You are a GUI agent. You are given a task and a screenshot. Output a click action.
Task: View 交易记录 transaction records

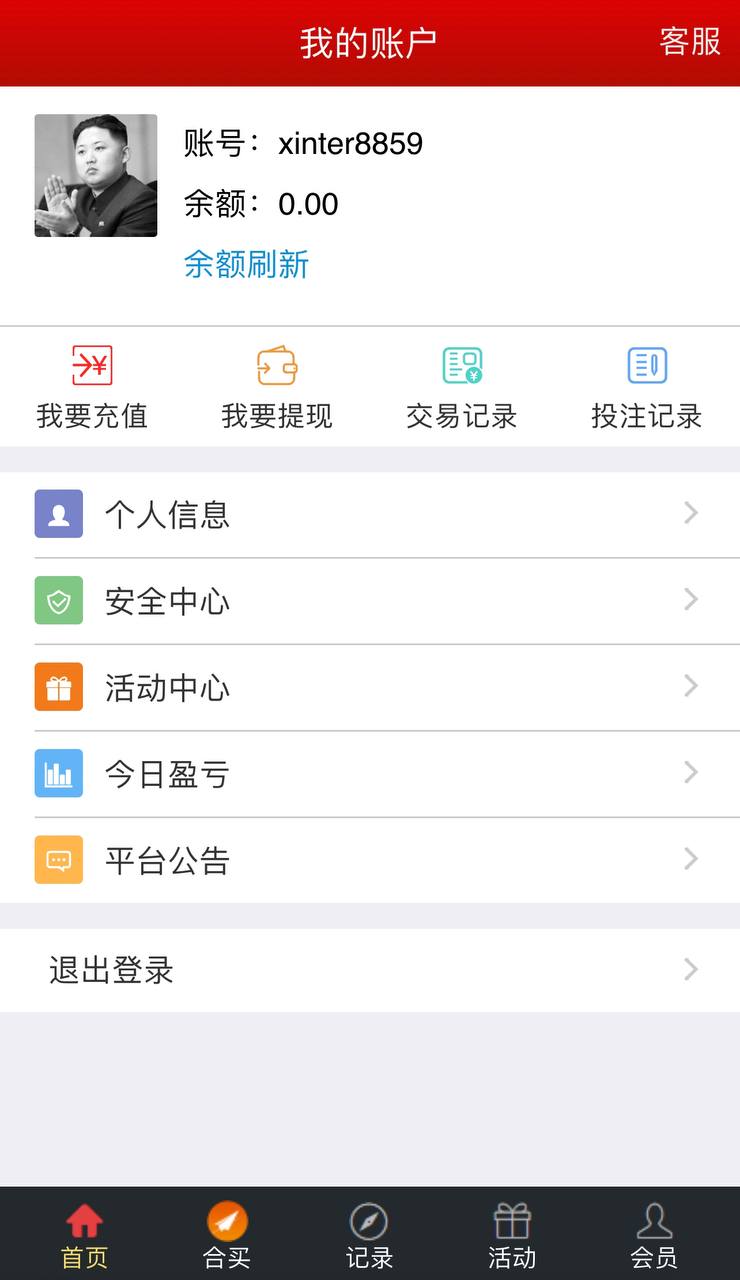pos(462,388)
